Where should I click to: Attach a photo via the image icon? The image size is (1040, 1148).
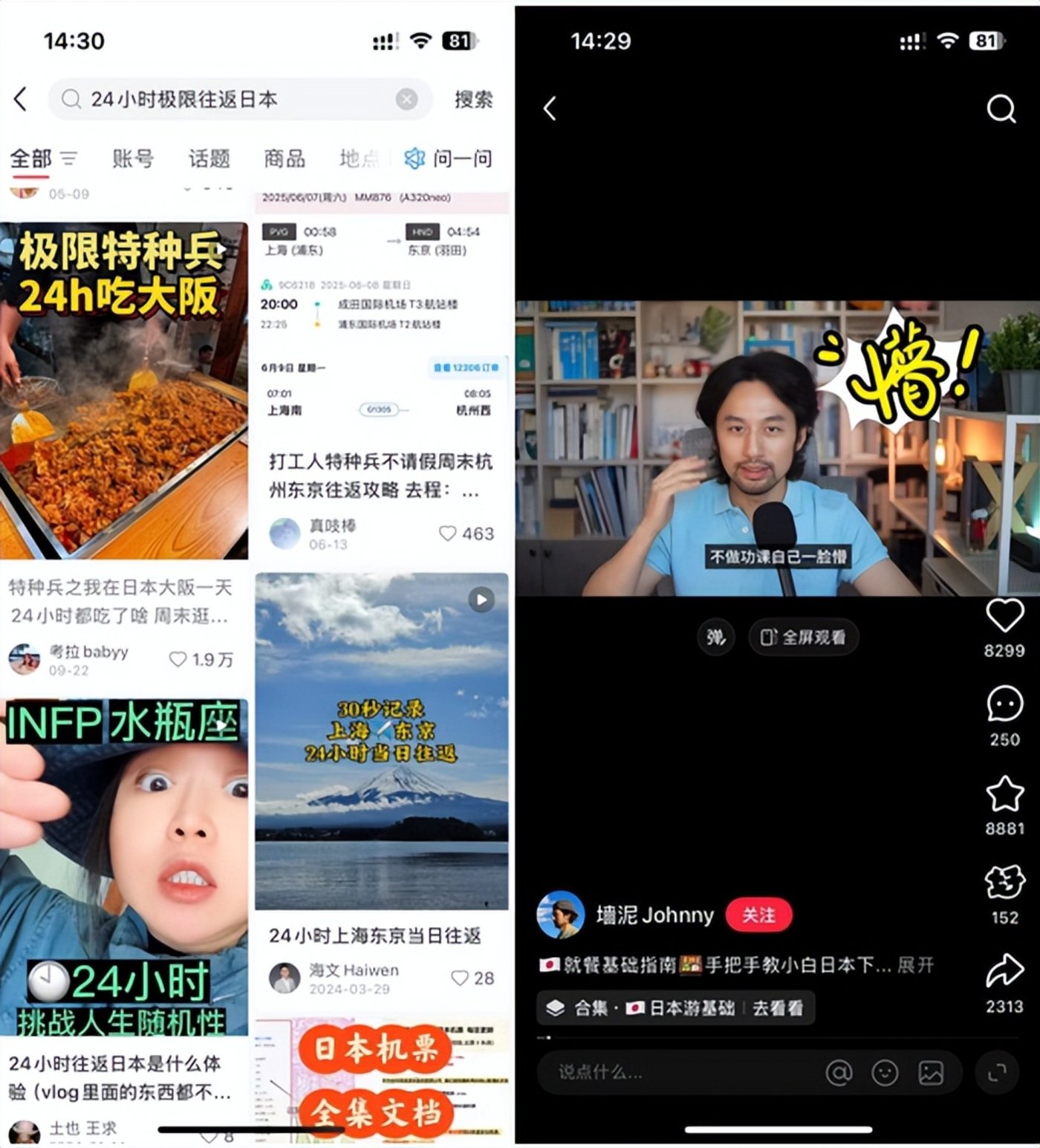pyautogui.click(x=931, y=1073)
